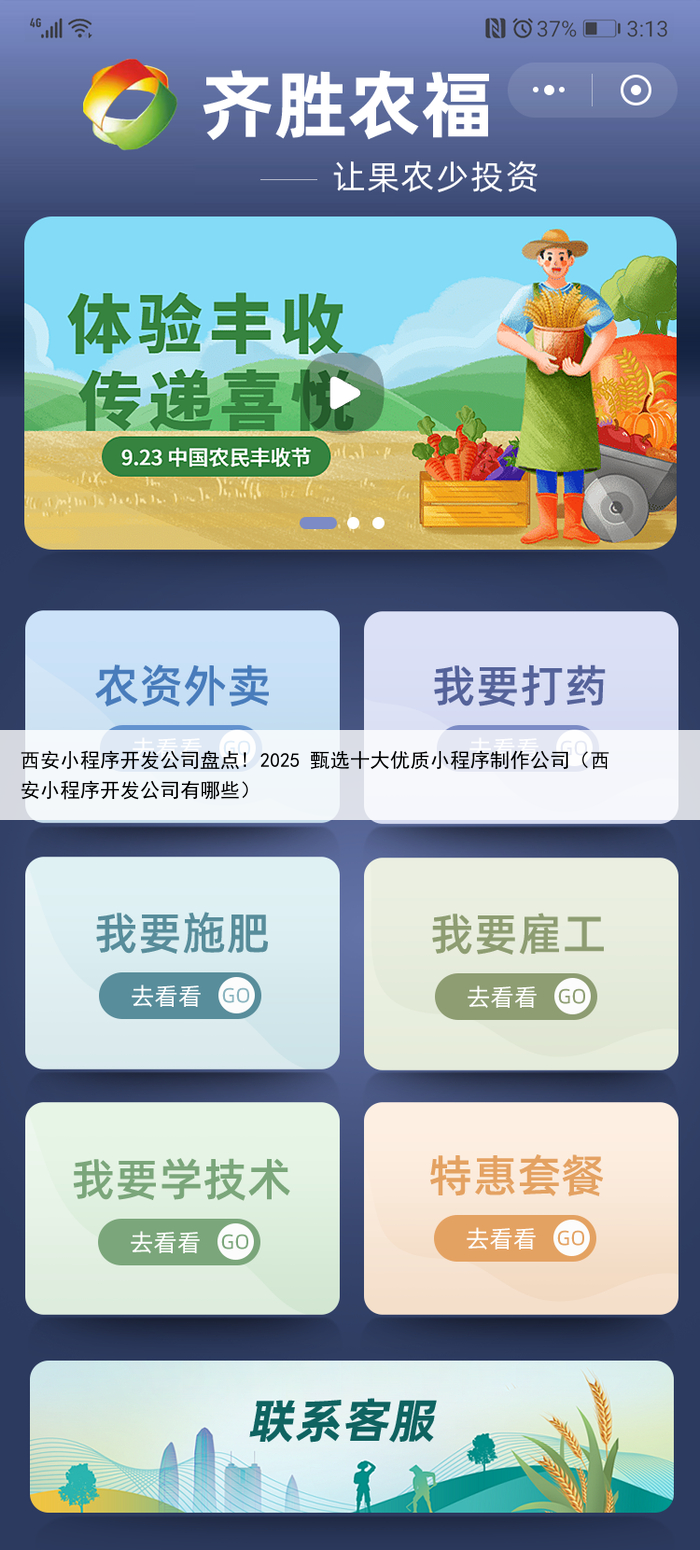Open the 我要打药 card
Screen dimensions: 700x1550
click(520, 684)
